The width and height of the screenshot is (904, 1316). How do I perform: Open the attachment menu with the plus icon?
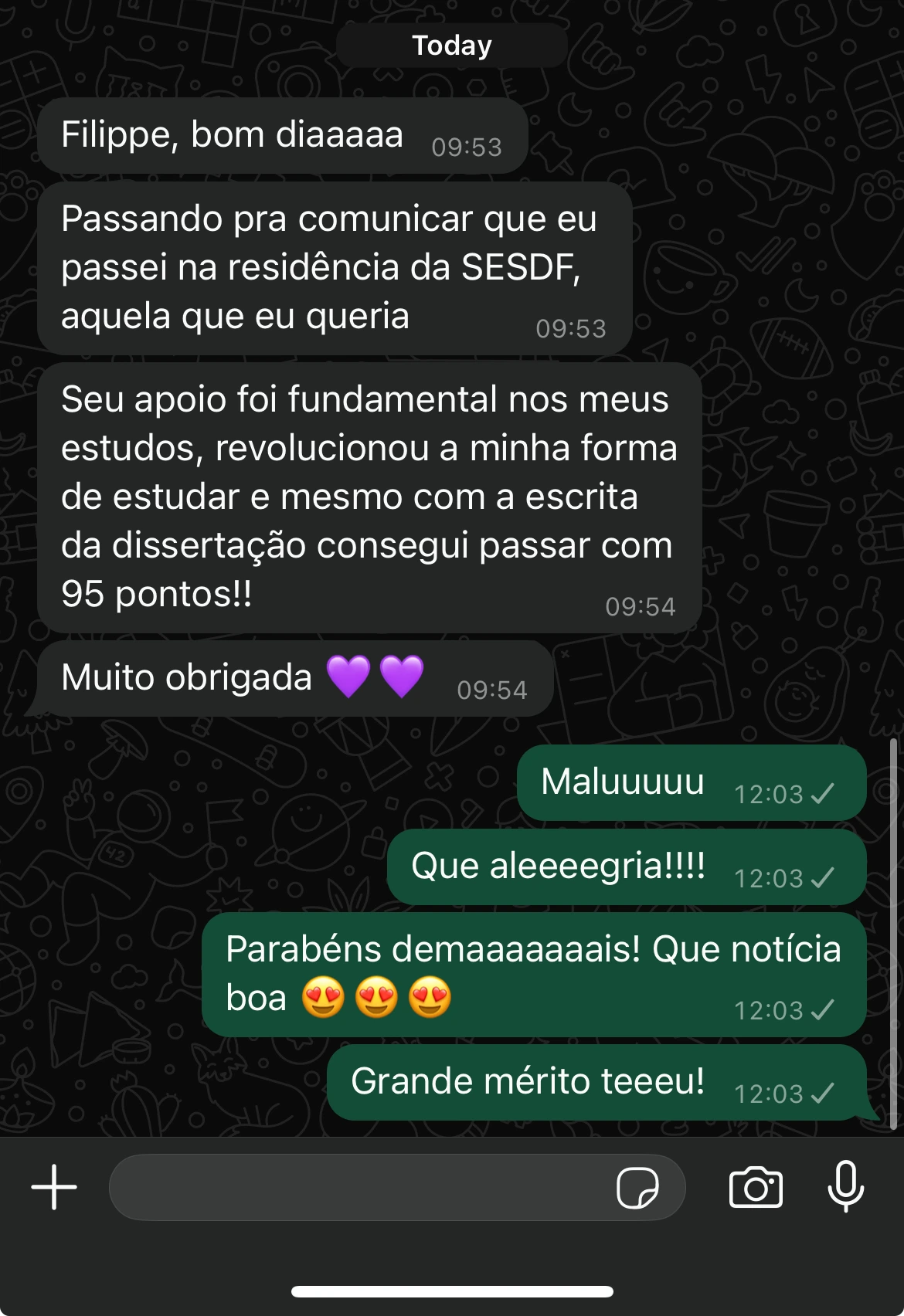(53, 1189)
